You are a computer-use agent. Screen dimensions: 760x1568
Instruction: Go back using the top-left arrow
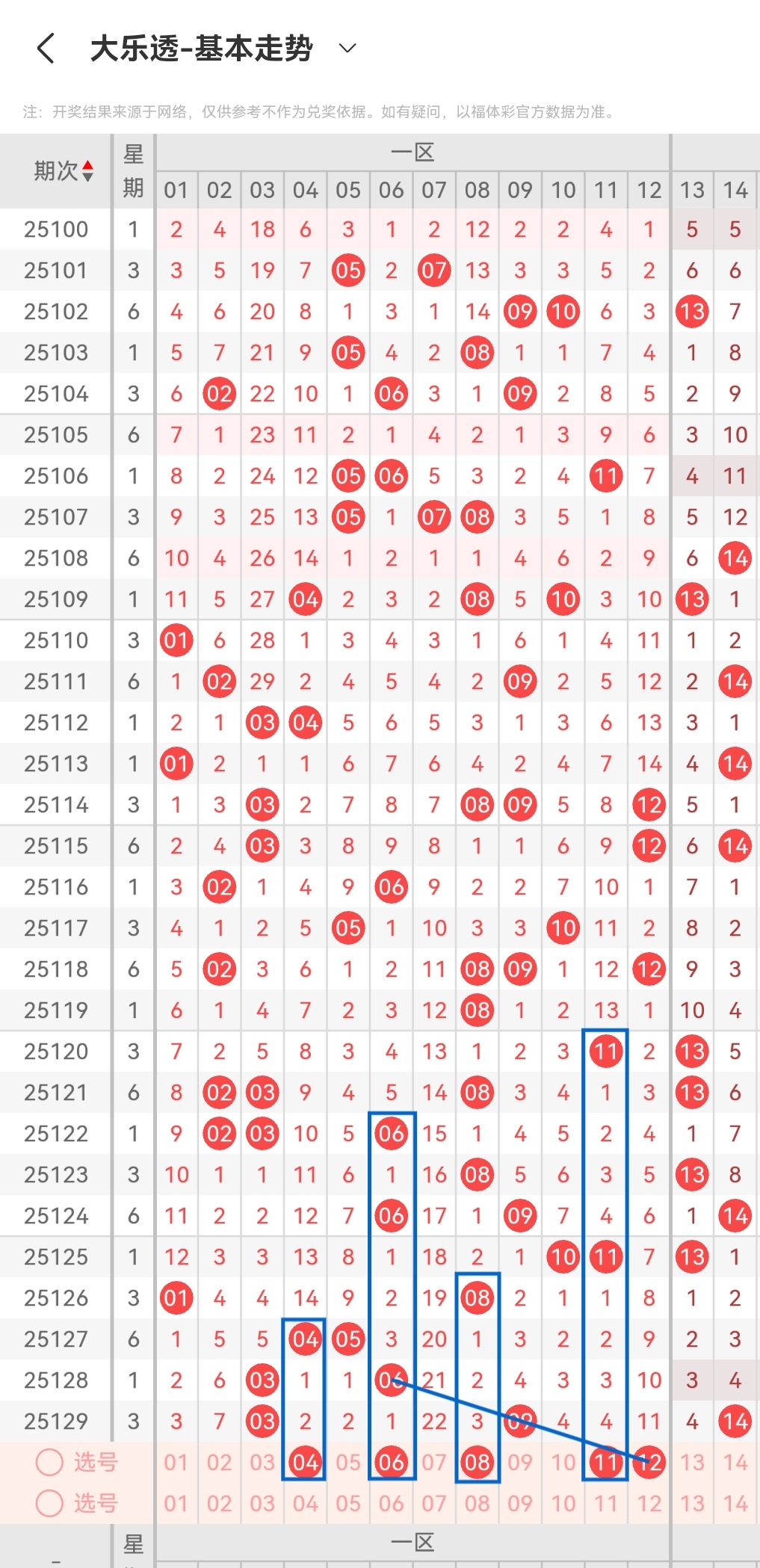click(x=46, y=49)
